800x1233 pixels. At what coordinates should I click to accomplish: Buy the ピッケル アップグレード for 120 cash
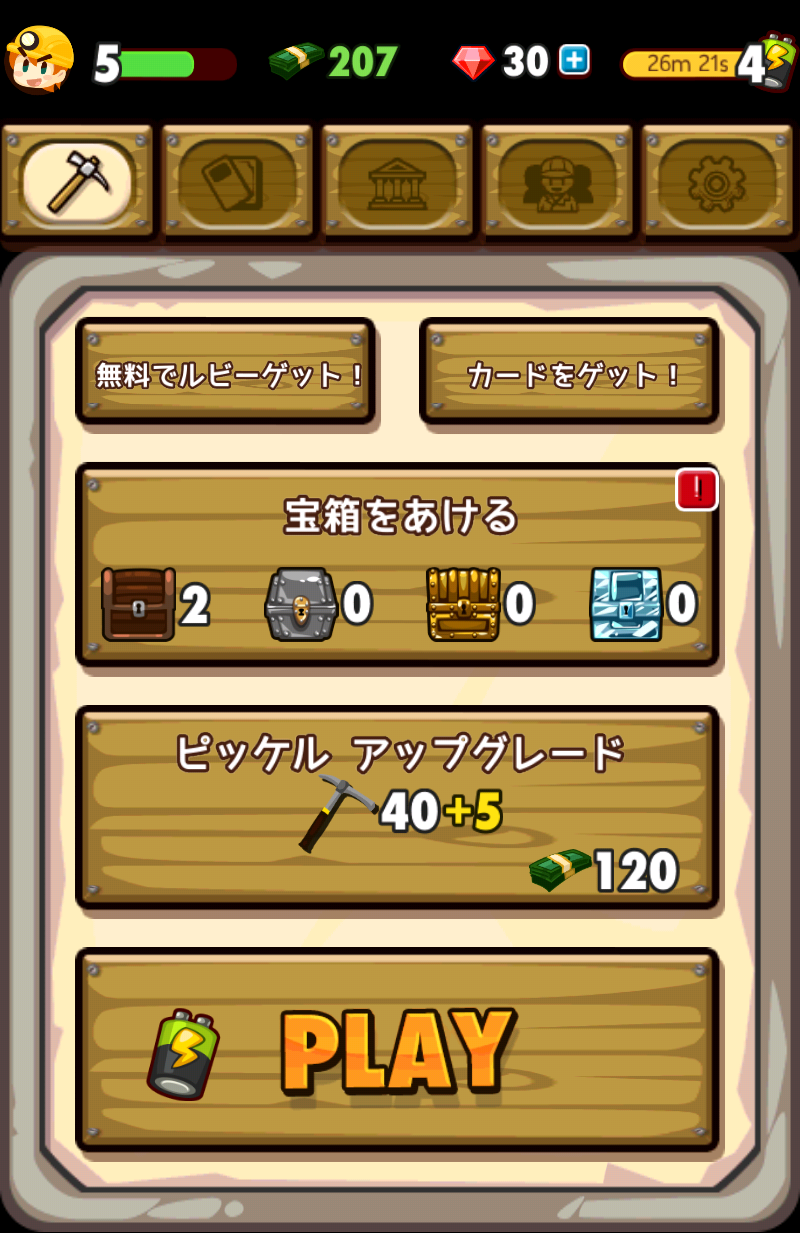pyautogui.click(x=398, y=808)
